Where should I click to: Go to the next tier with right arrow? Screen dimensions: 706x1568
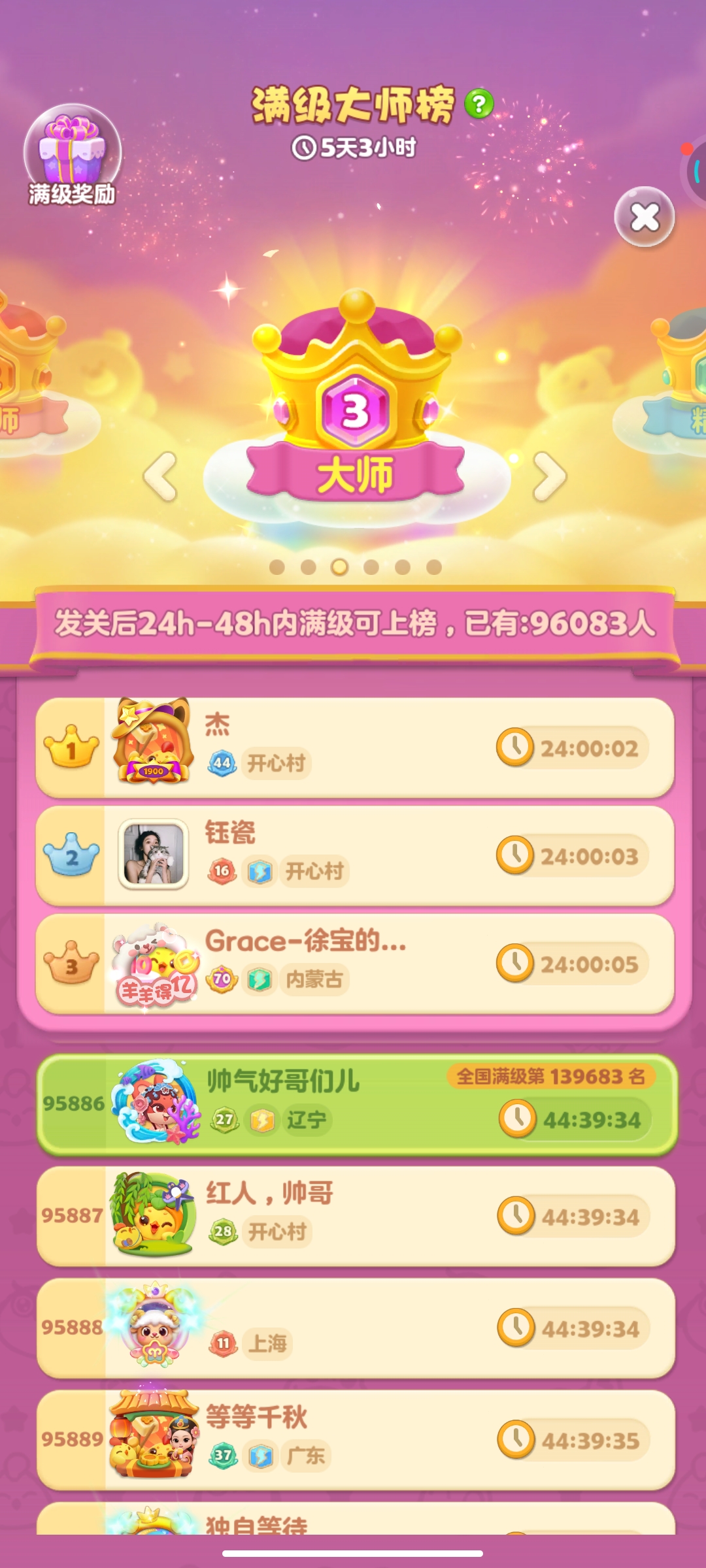pyautogui.click(x=550, y=476)
